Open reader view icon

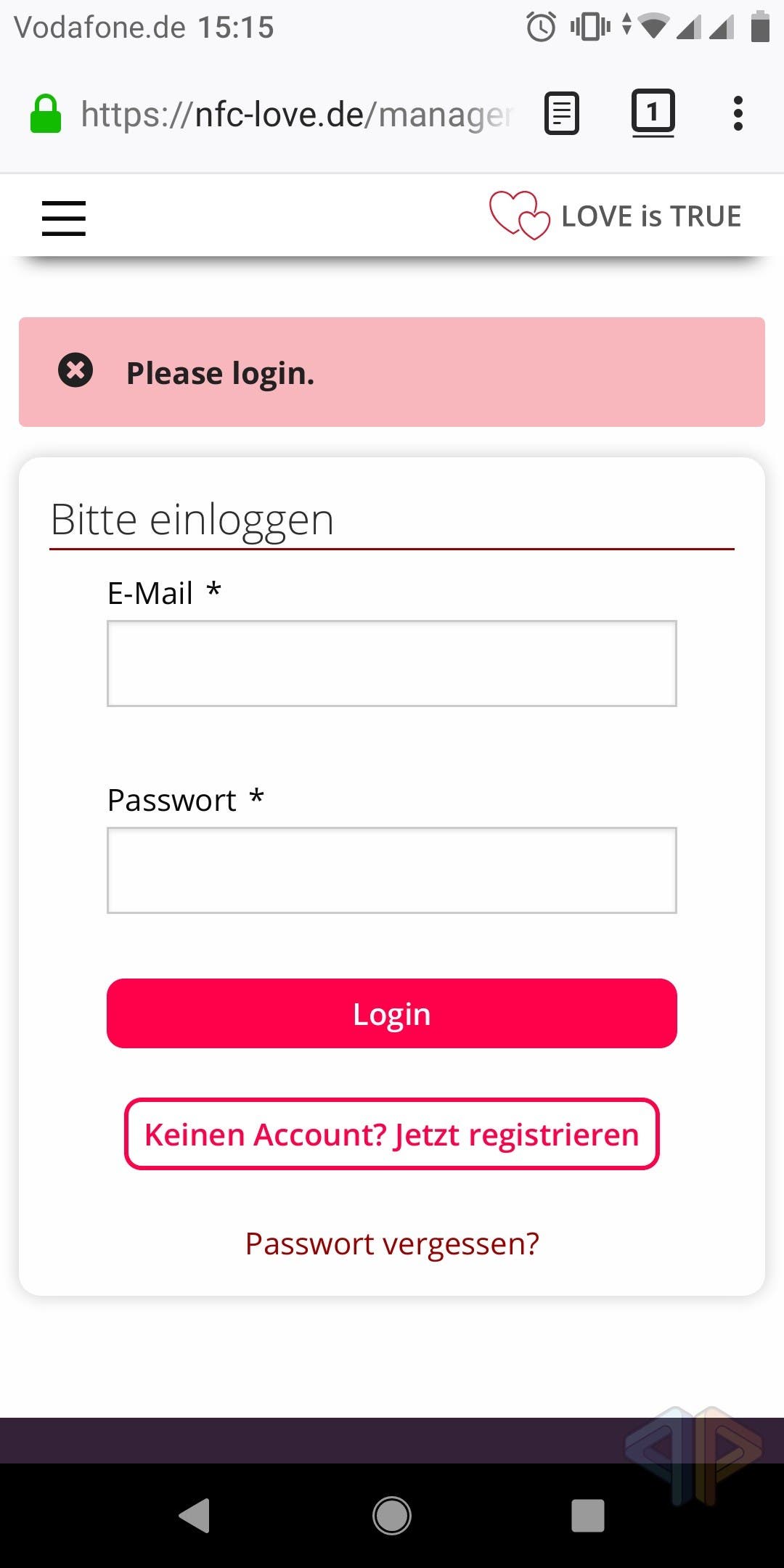562,113
